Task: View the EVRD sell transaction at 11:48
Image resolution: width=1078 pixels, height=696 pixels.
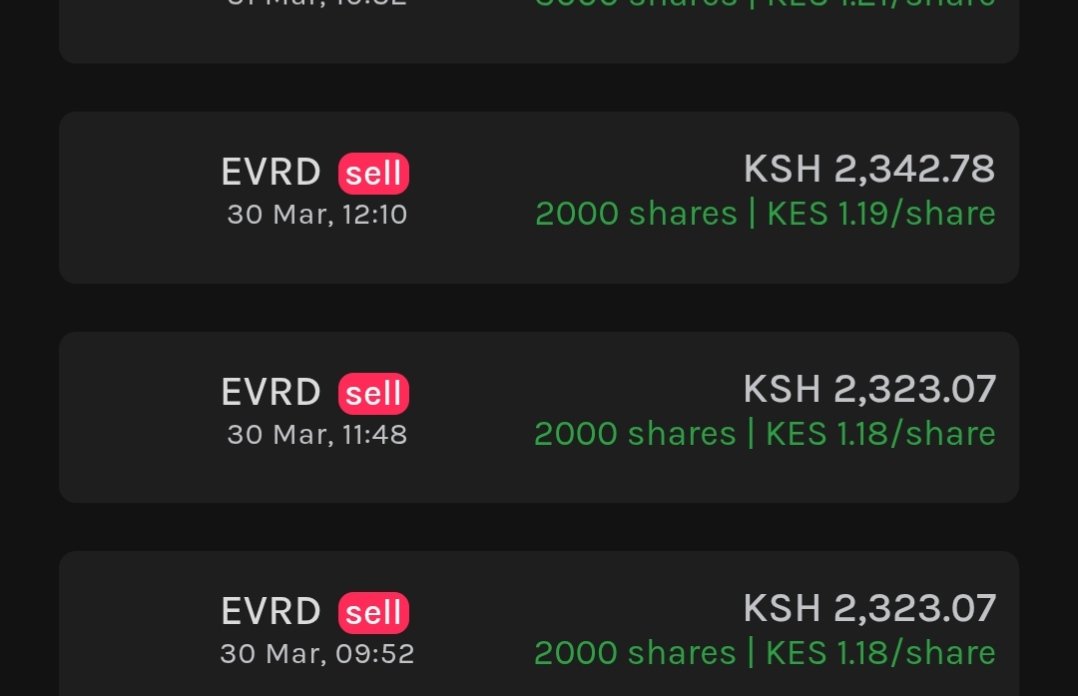Action: point(538,416)
